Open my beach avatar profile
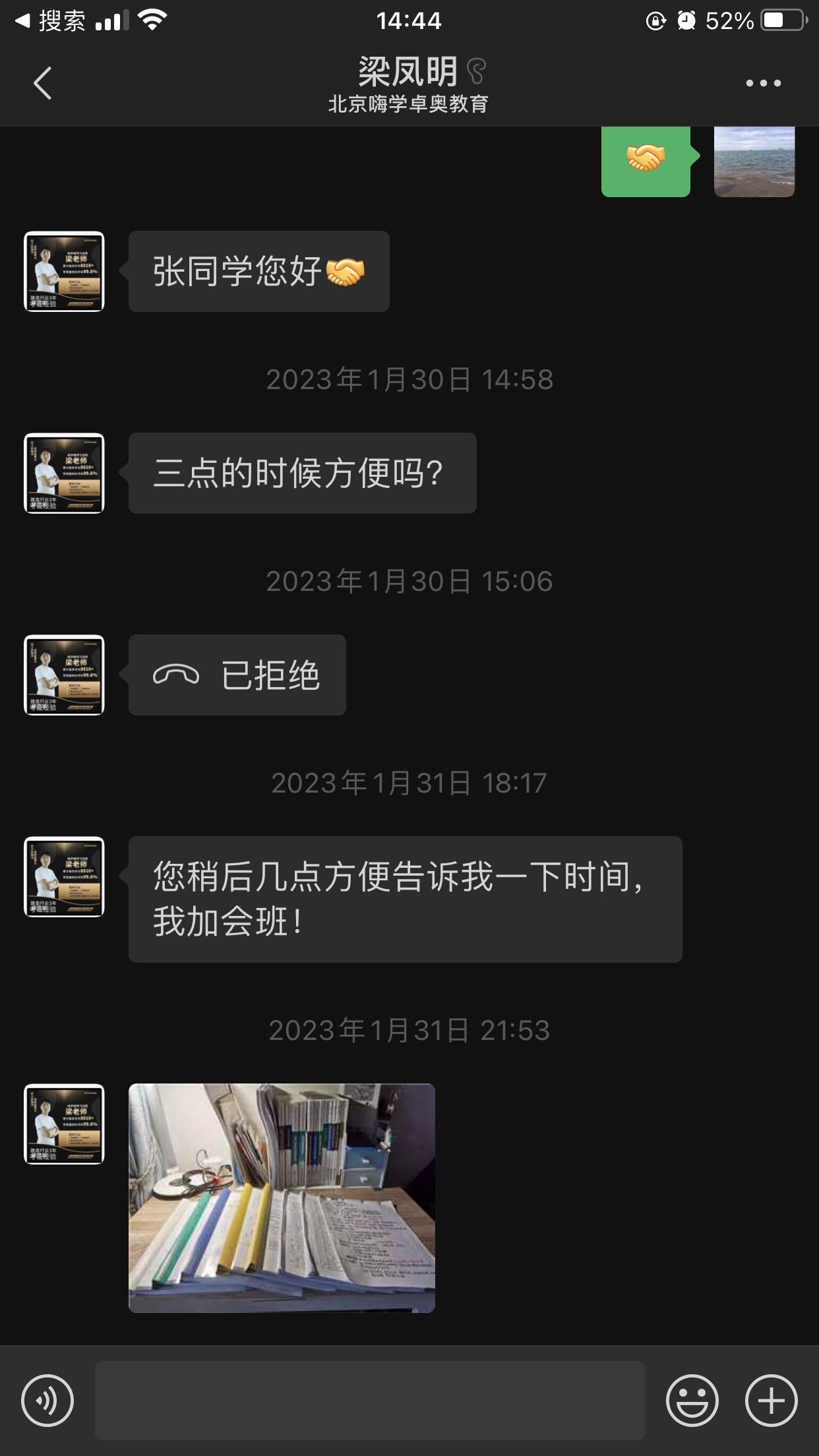Image resolution: width=819 pixels, height=1456 pixels. pyautogui.click(x=754, y=162)
